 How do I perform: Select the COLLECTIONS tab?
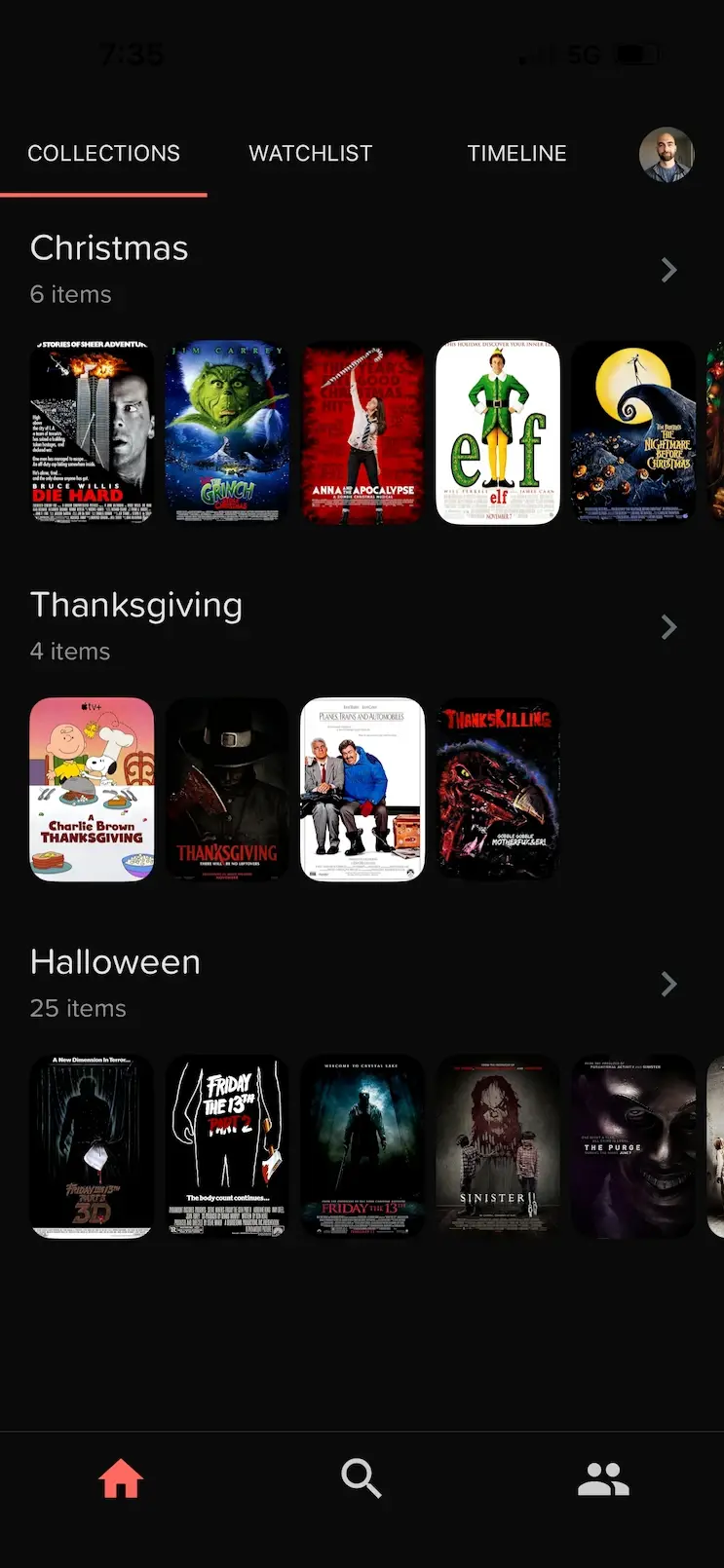coord(104,153)
